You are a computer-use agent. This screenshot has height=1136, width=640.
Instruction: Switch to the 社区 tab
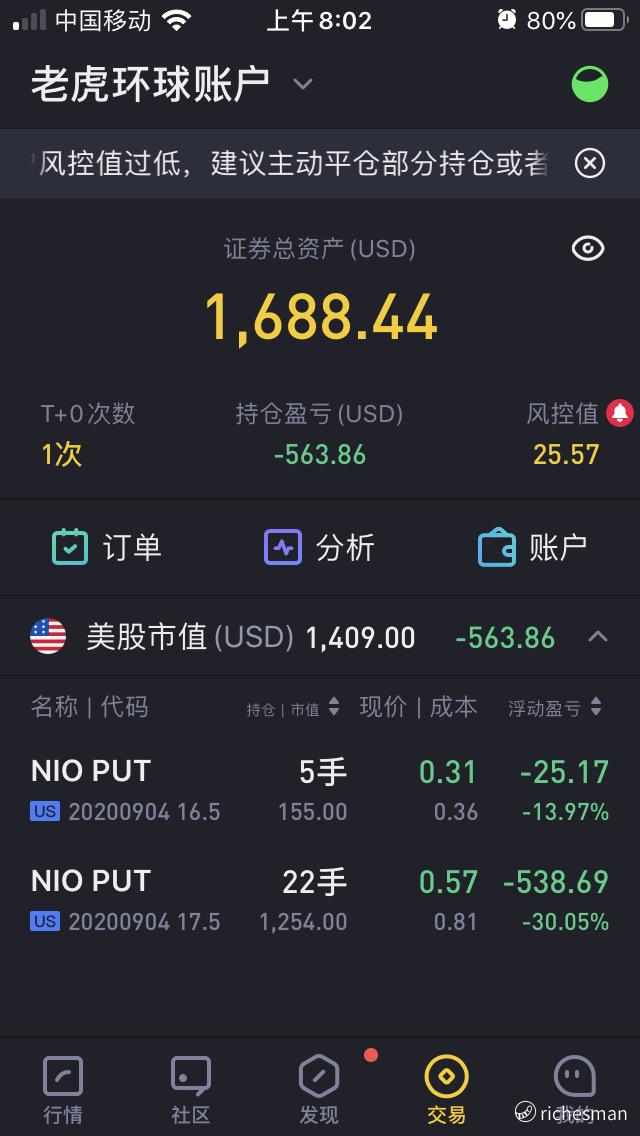click(191, 1090)
